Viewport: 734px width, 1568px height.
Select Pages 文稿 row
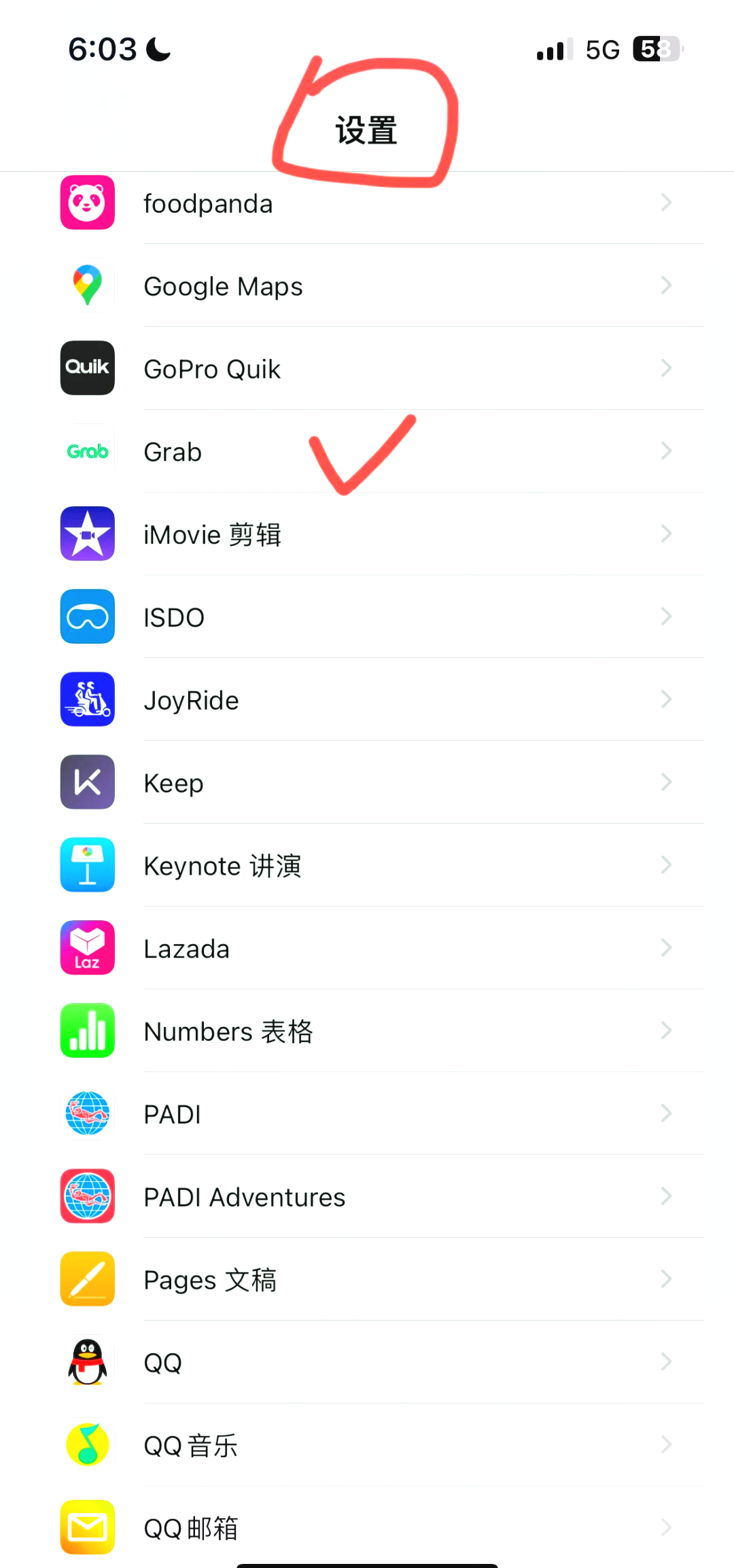pos(367,1279)
